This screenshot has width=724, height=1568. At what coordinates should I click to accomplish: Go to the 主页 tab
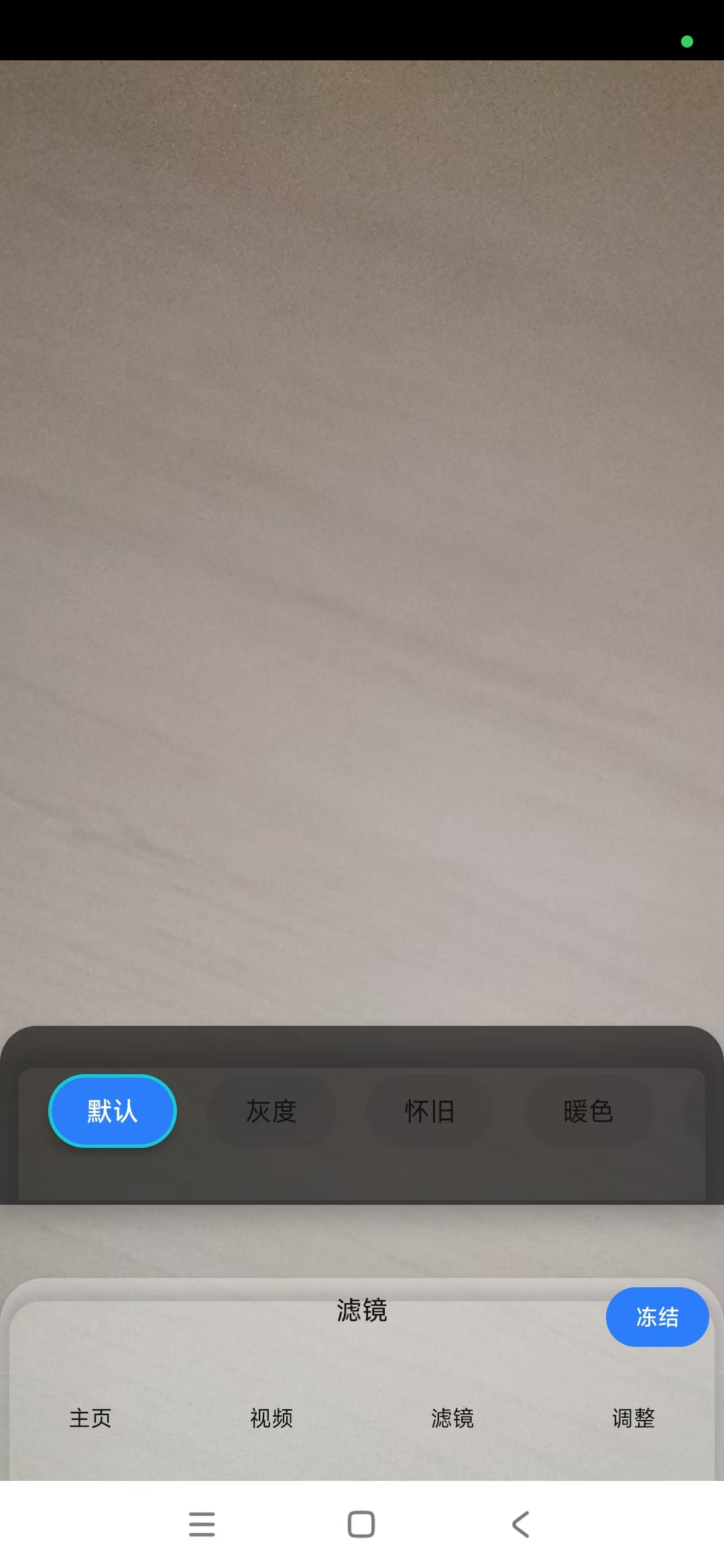click(x=90, y=1417)
